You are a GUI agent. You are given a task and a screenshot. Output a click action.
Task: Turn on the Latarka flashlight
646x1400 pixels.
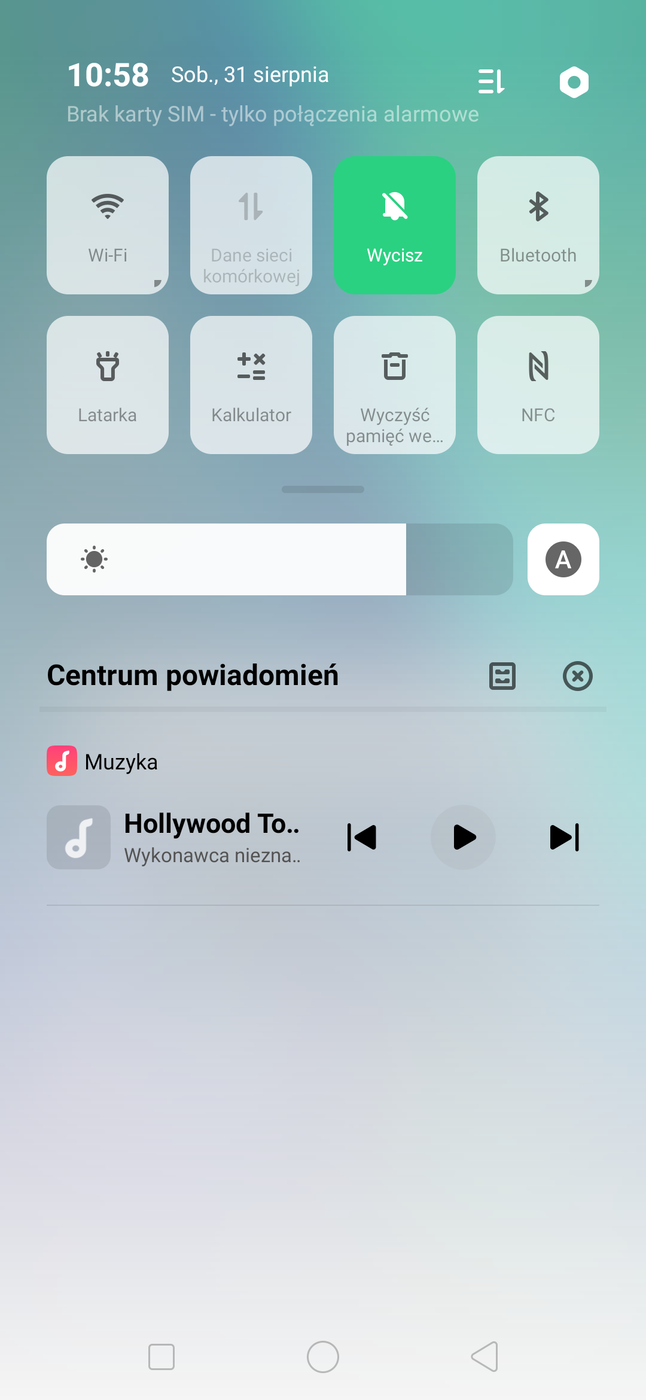point(107,384)
